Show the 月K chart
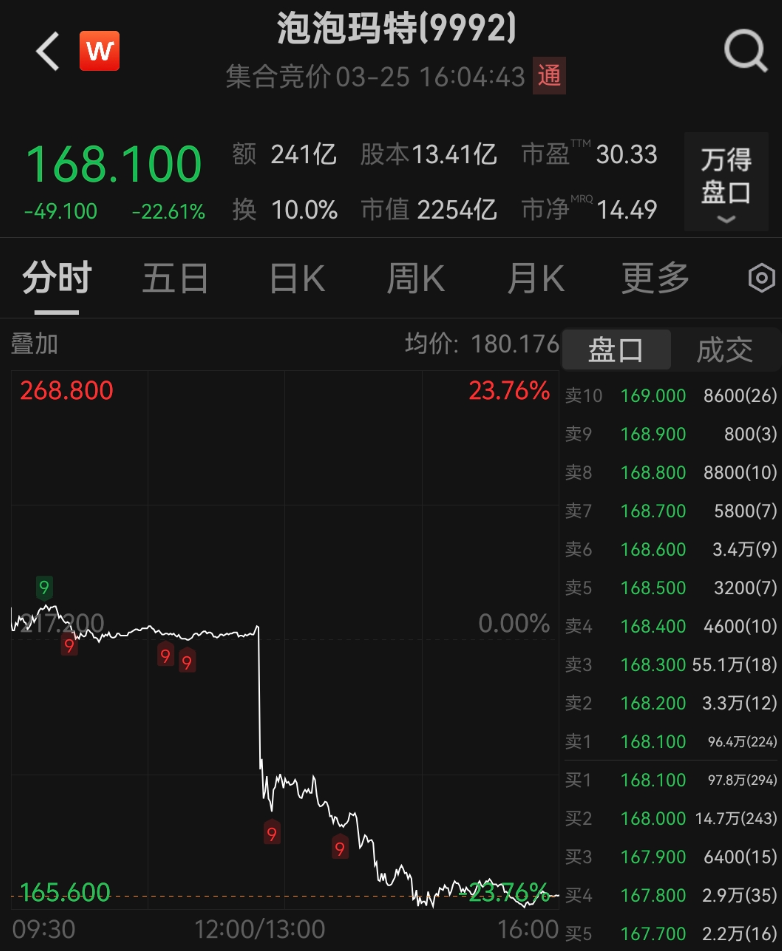Image resolution: width=782 pixels, height=951 pixels. click(x=535, y=279)
